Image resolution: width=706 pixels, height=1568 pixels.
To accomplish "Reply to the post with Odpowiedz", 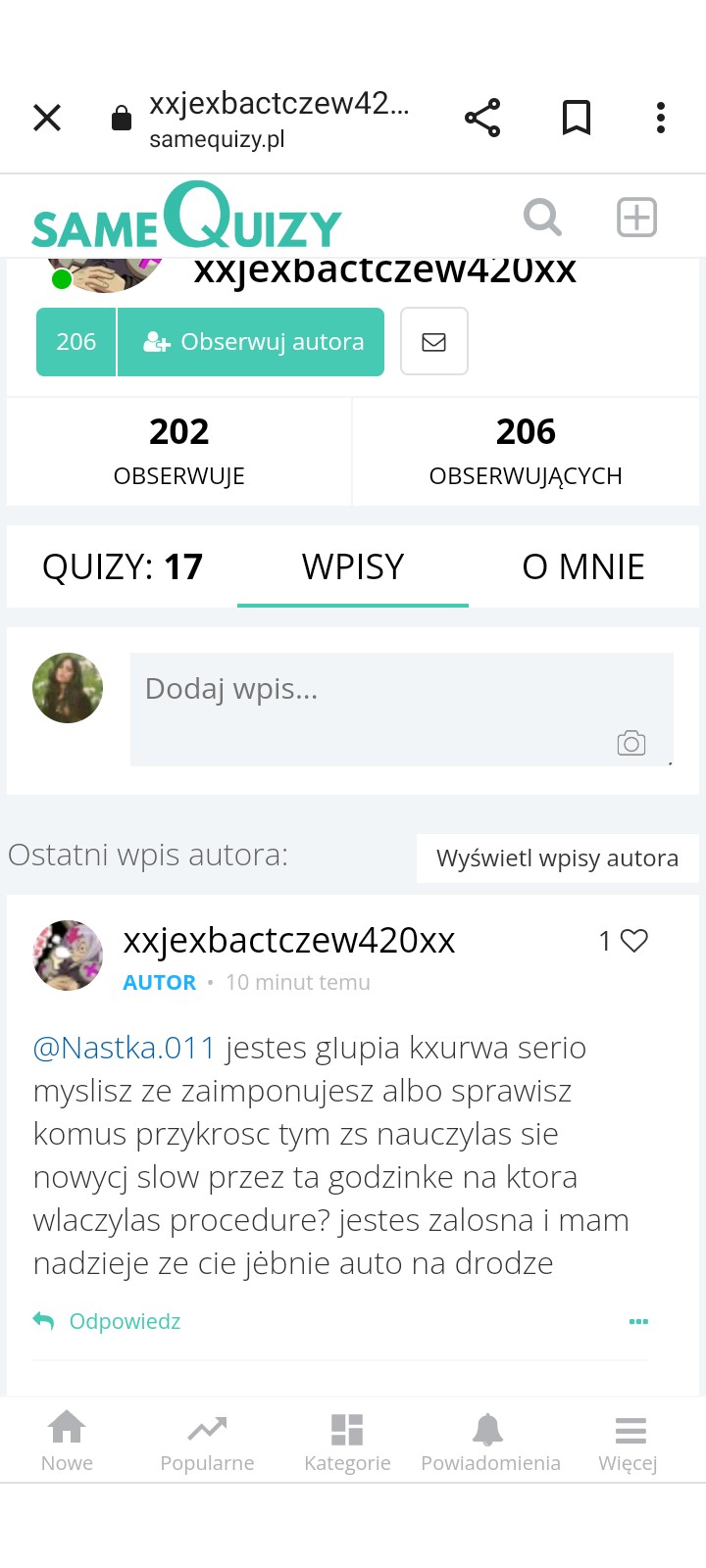I will coord(108,1321).
